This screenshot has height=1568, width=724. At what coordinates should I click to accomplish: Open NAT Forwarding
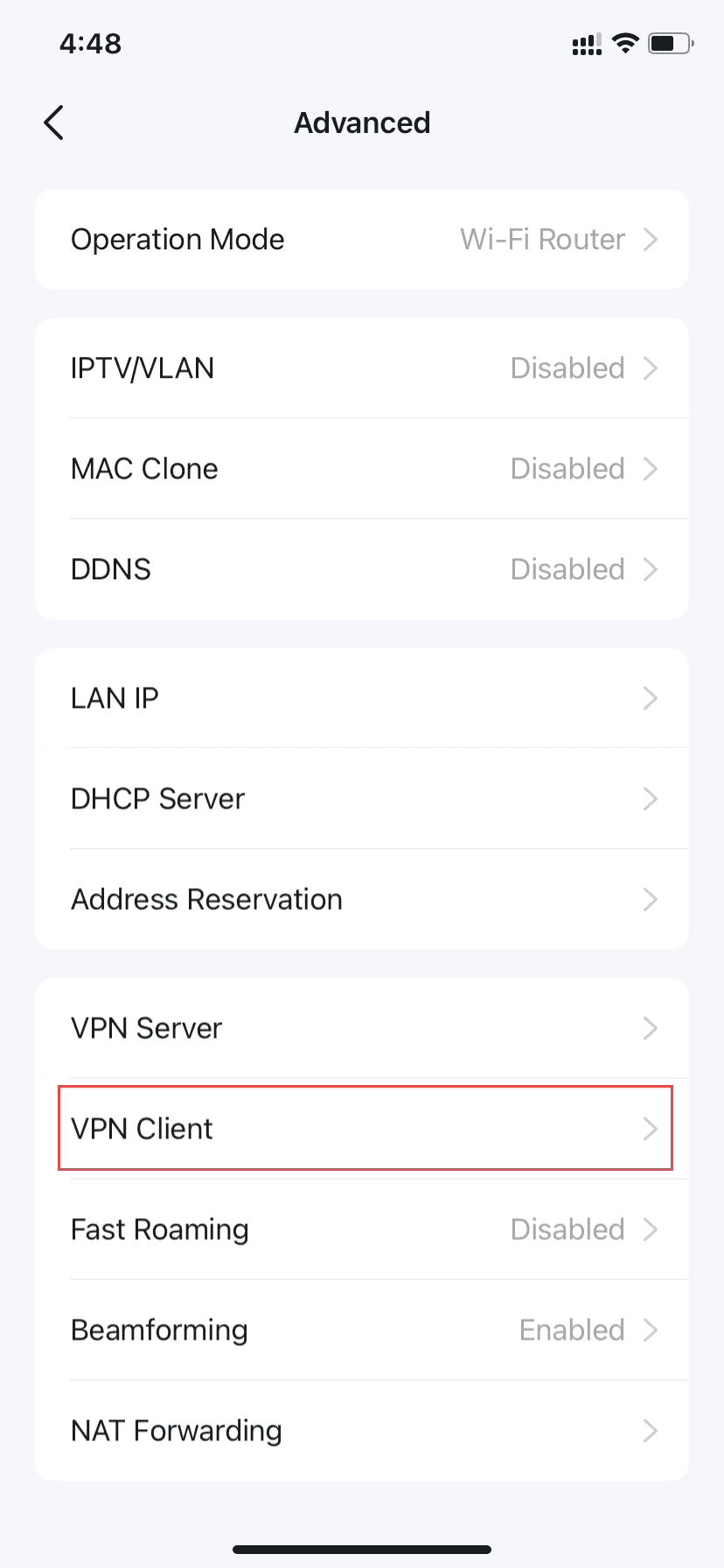click(362, 1430)
